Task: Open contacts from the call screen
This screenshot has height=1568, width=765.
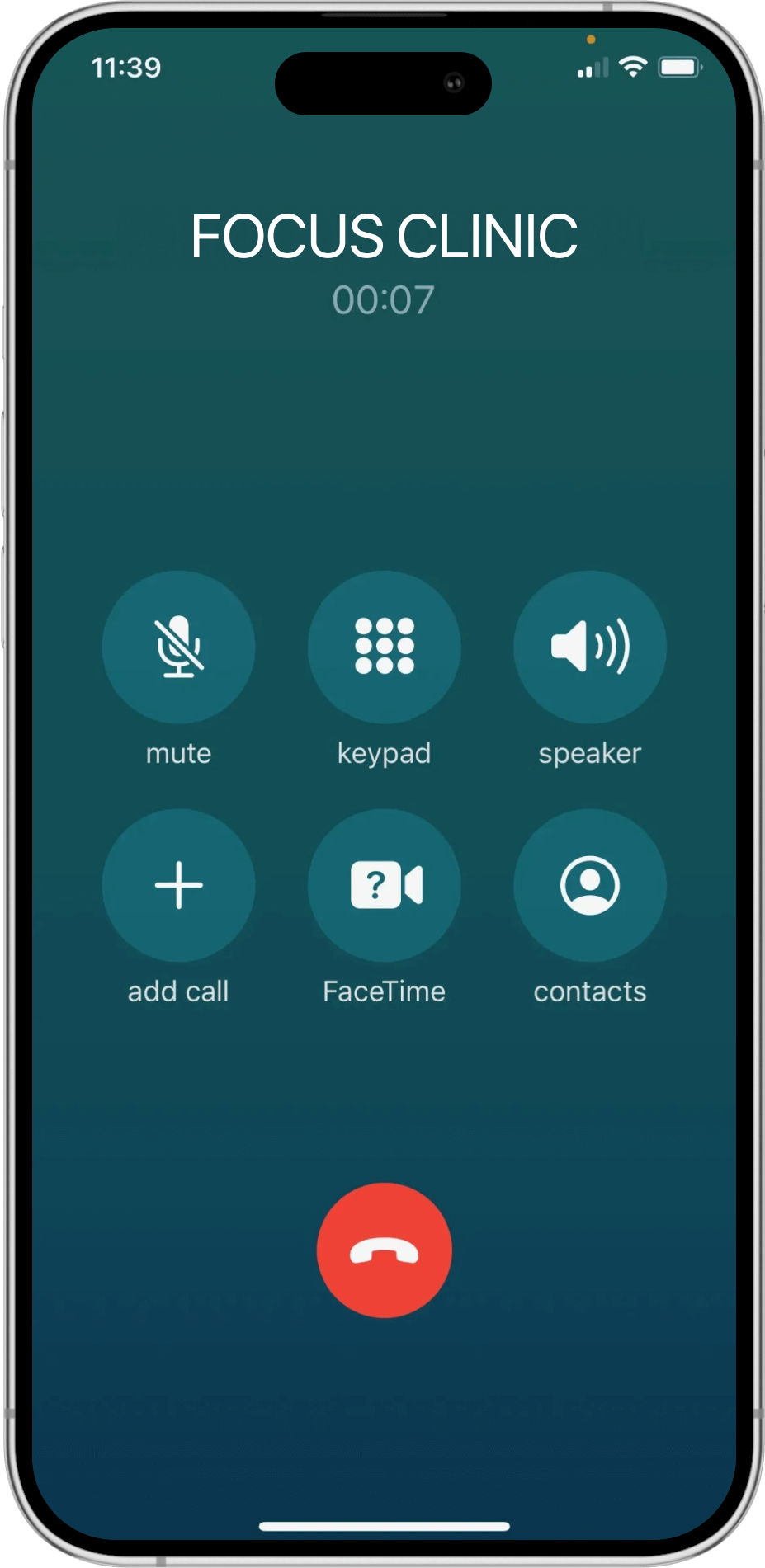Action: [x=589, y=885]
